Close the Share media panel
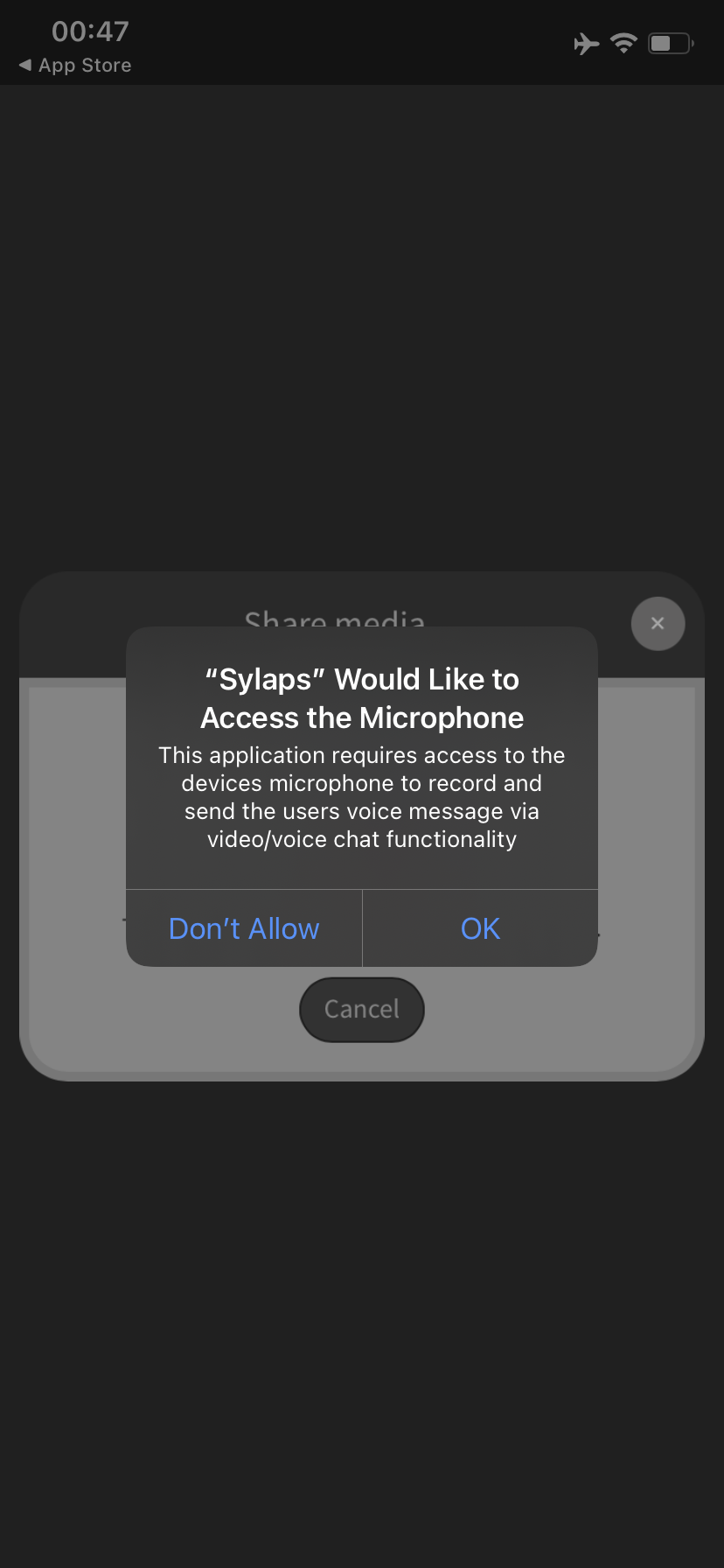This screenshot has width=724, height=1568. pyautogui.click(x=658, y=623)
